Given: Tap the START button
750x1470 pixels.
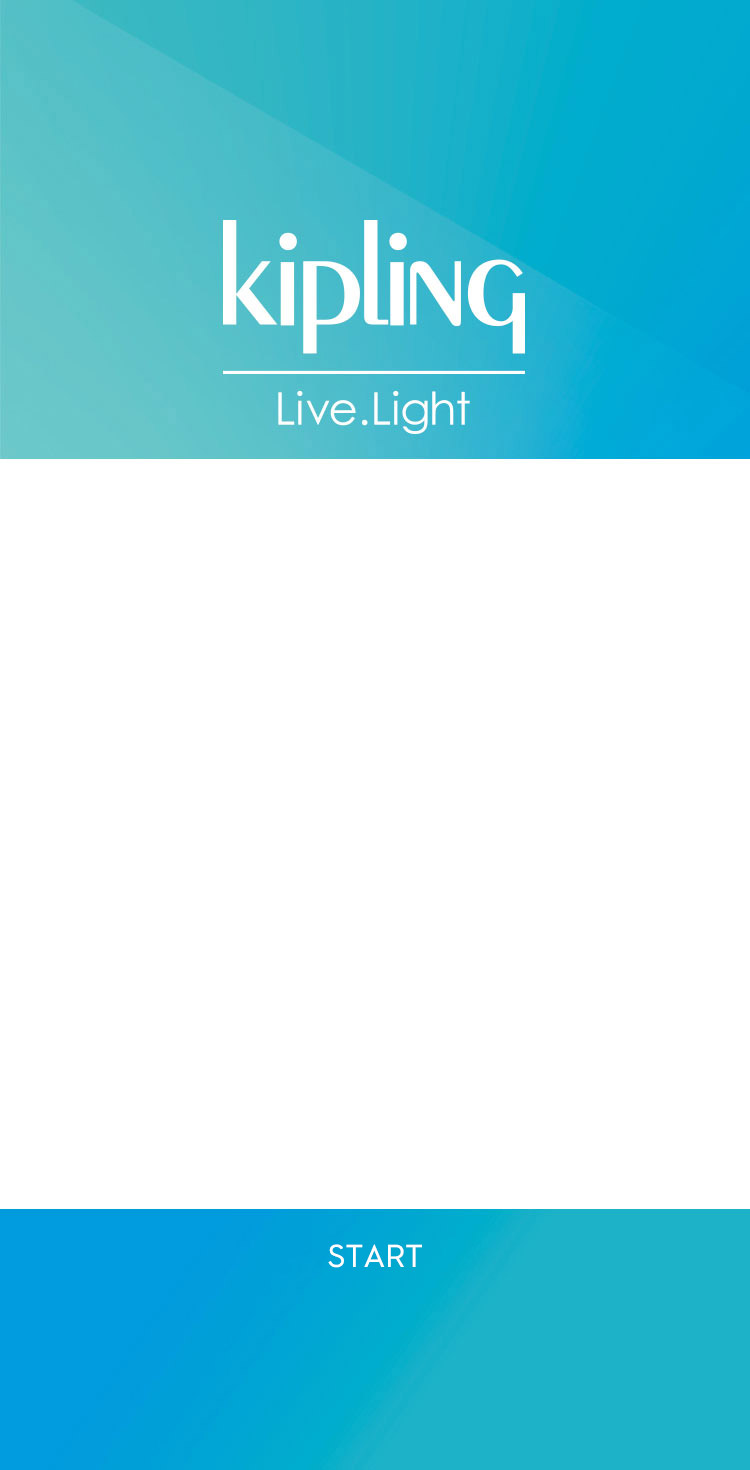Looking at the screenshot, I should click(375, 1256).
